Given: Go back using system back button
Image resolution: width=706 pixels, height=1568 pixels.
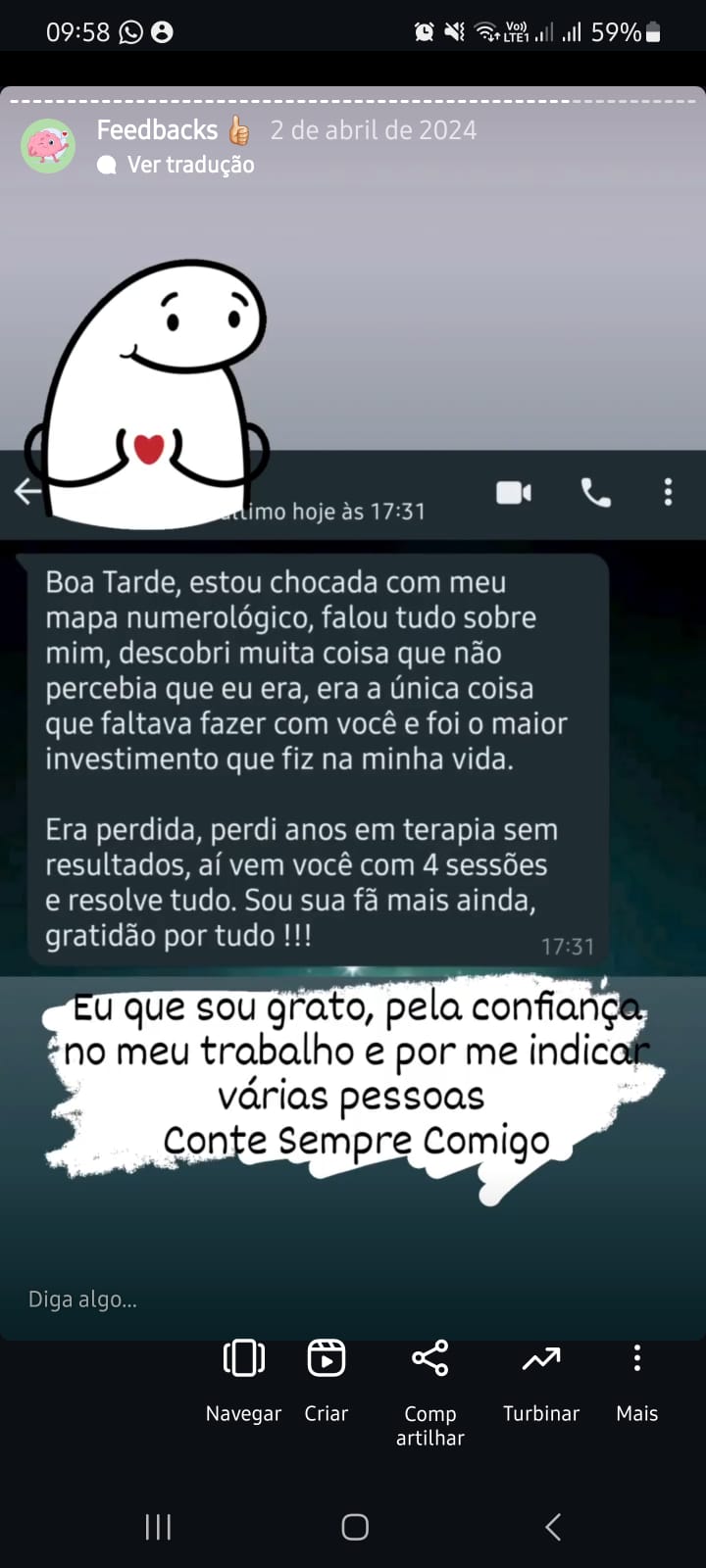Looking at the screenshot, I should [552, 1526].
